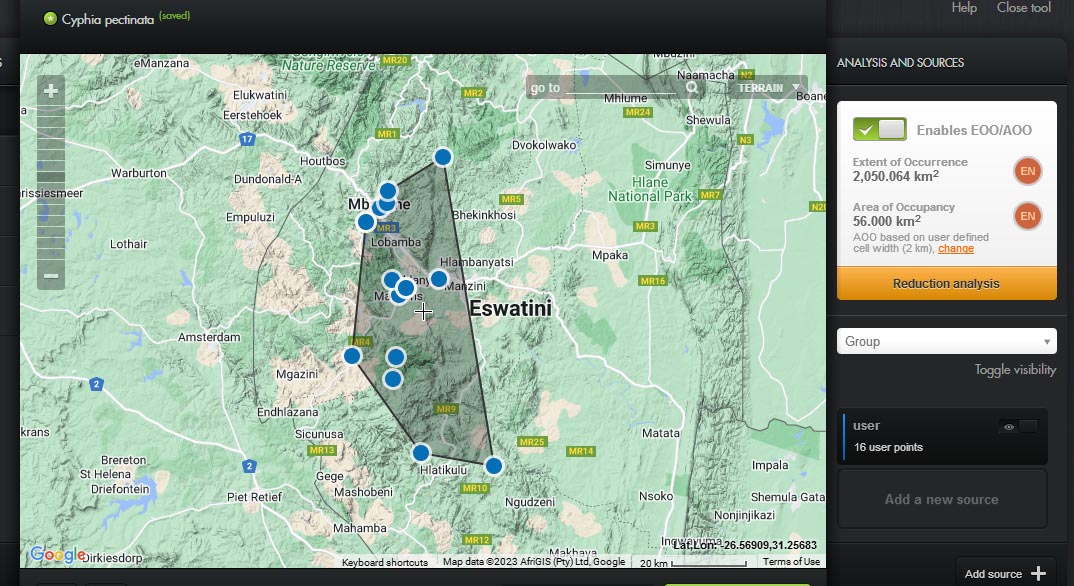The image size is (1074, 586).
Task: Open Reduction analysis
Action: click(x=946, y=283)
